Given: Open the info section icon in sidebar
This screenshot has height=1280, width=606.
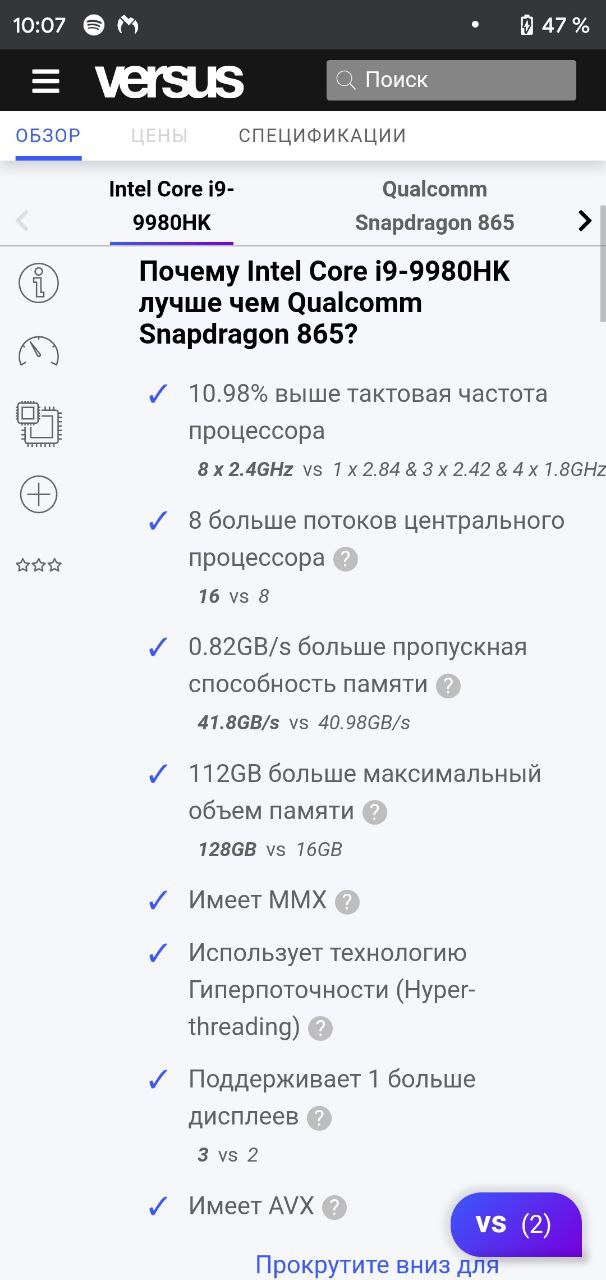Looking at the screenshot, I should click(39, 283).
